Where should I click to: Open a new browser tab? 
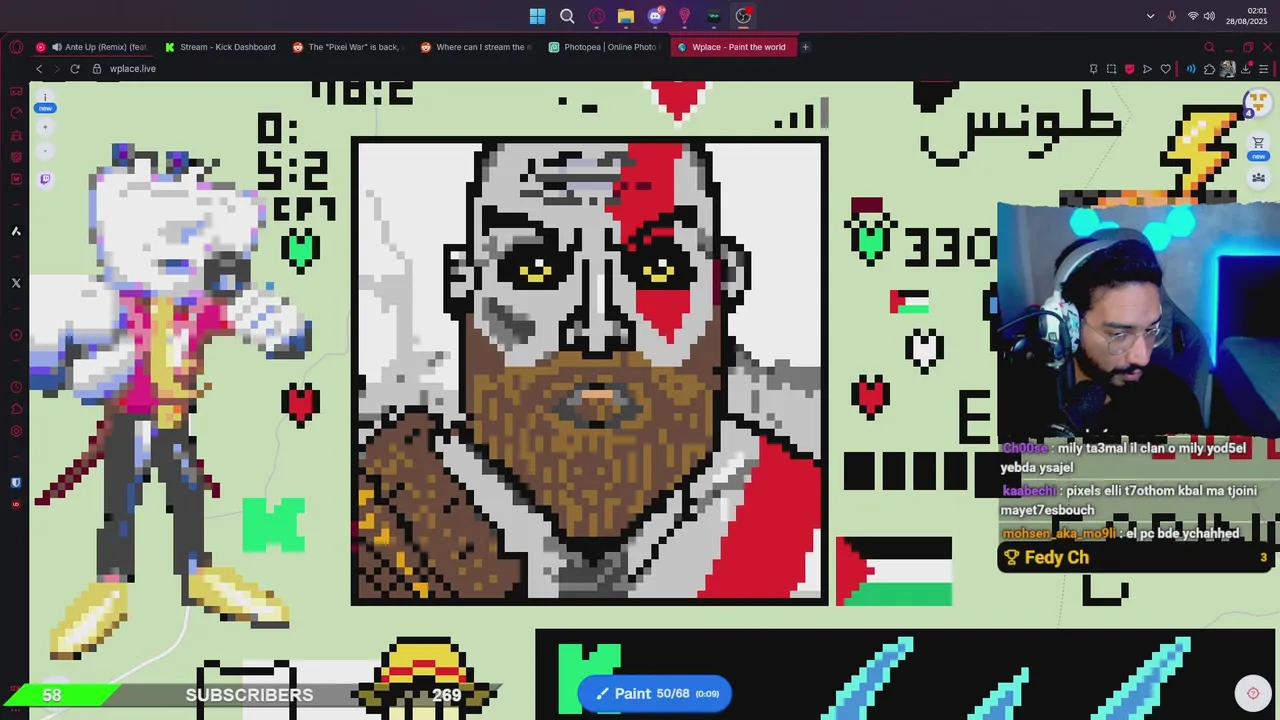(x=805, y=47)
